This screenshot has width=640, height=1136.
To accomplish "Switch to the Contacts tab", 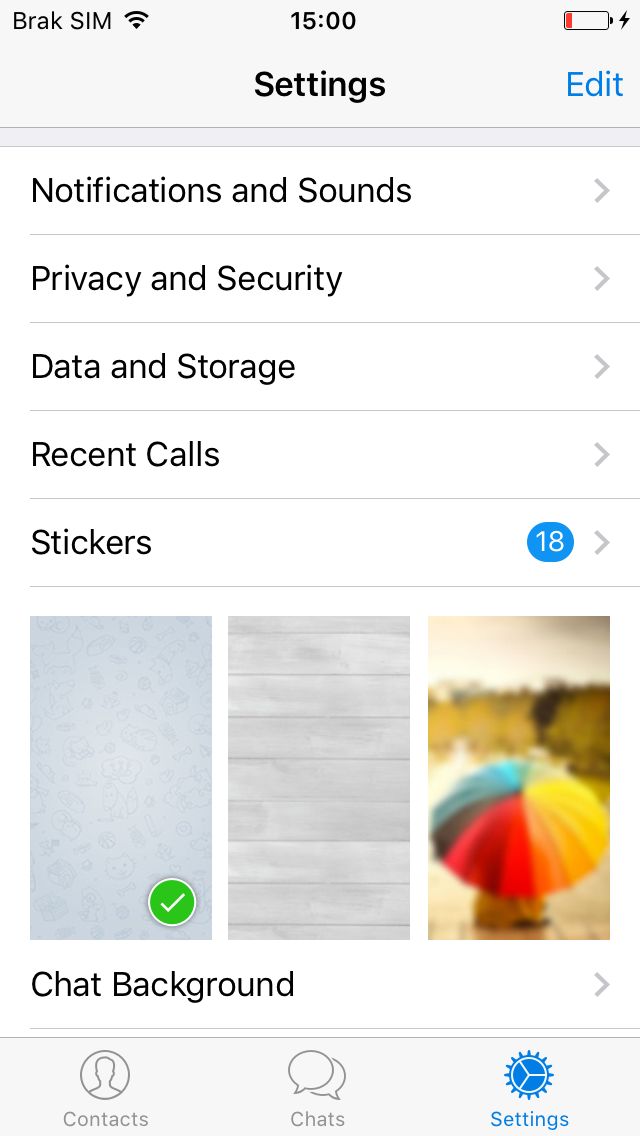I will coord(105,1088).
